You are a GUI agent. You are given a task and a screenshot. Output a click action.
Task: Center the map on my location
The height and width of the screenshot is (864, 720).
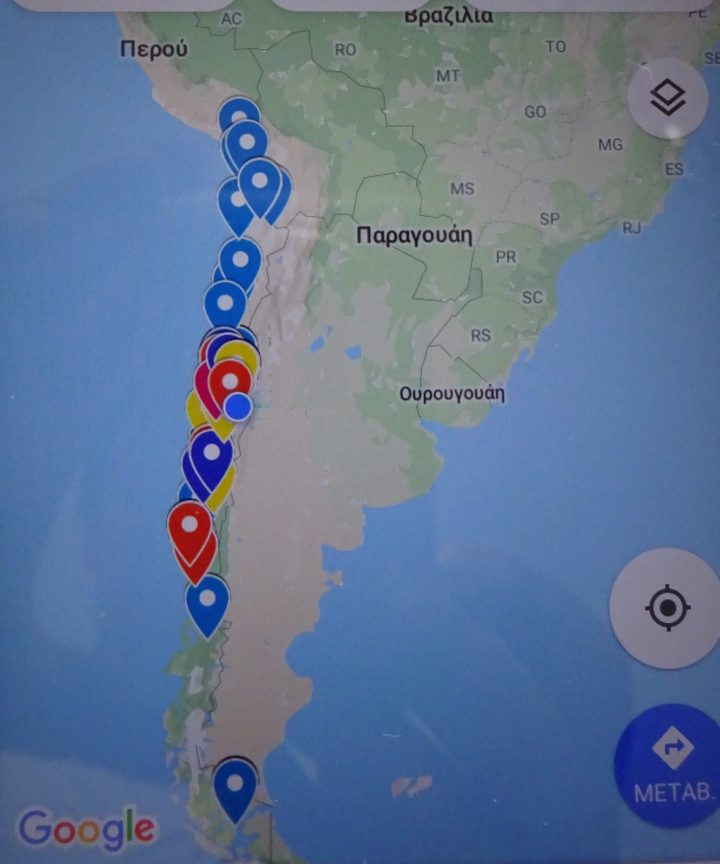(668, 607)
